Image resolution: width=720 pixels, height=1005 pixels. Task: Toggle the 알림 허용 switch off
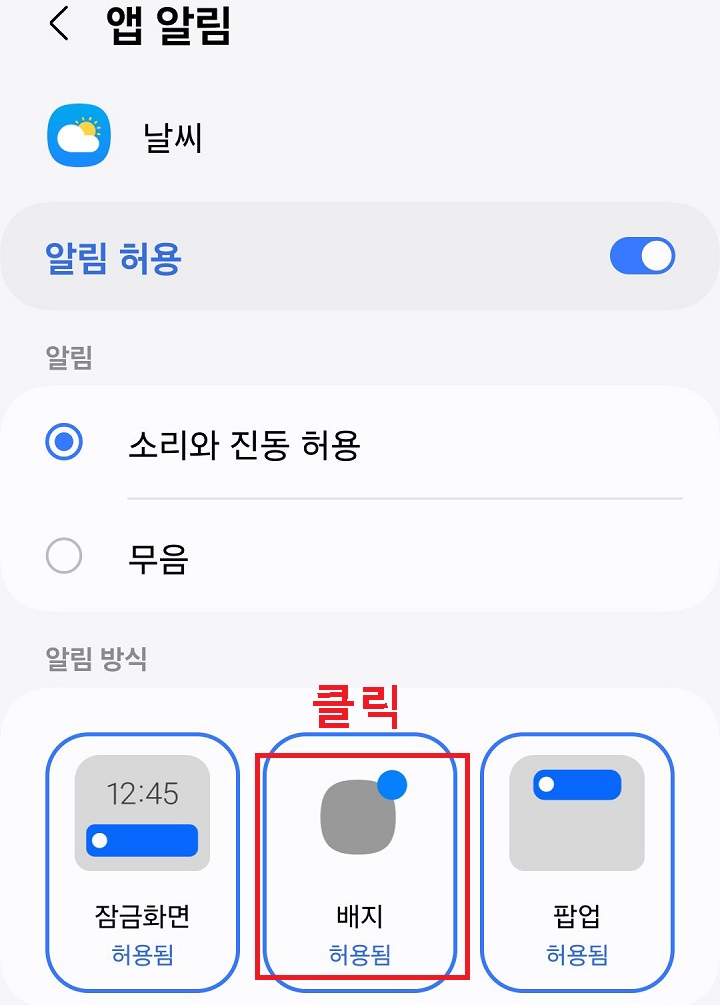point(643,255)
